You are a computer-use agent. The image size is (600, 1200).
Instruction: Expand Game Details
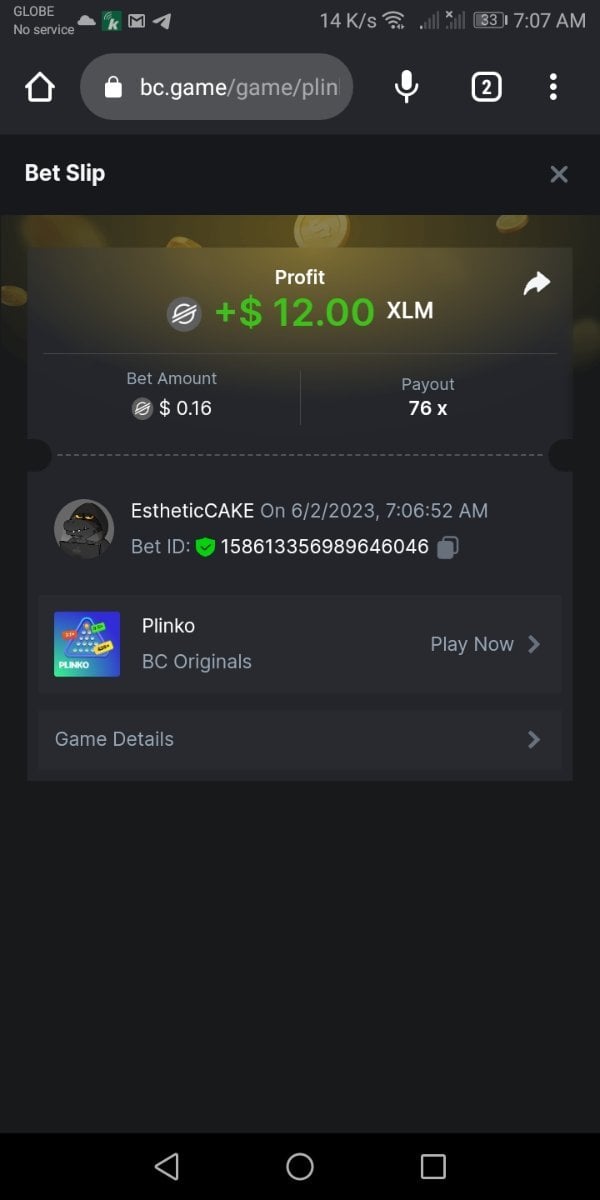coord(300,739)
